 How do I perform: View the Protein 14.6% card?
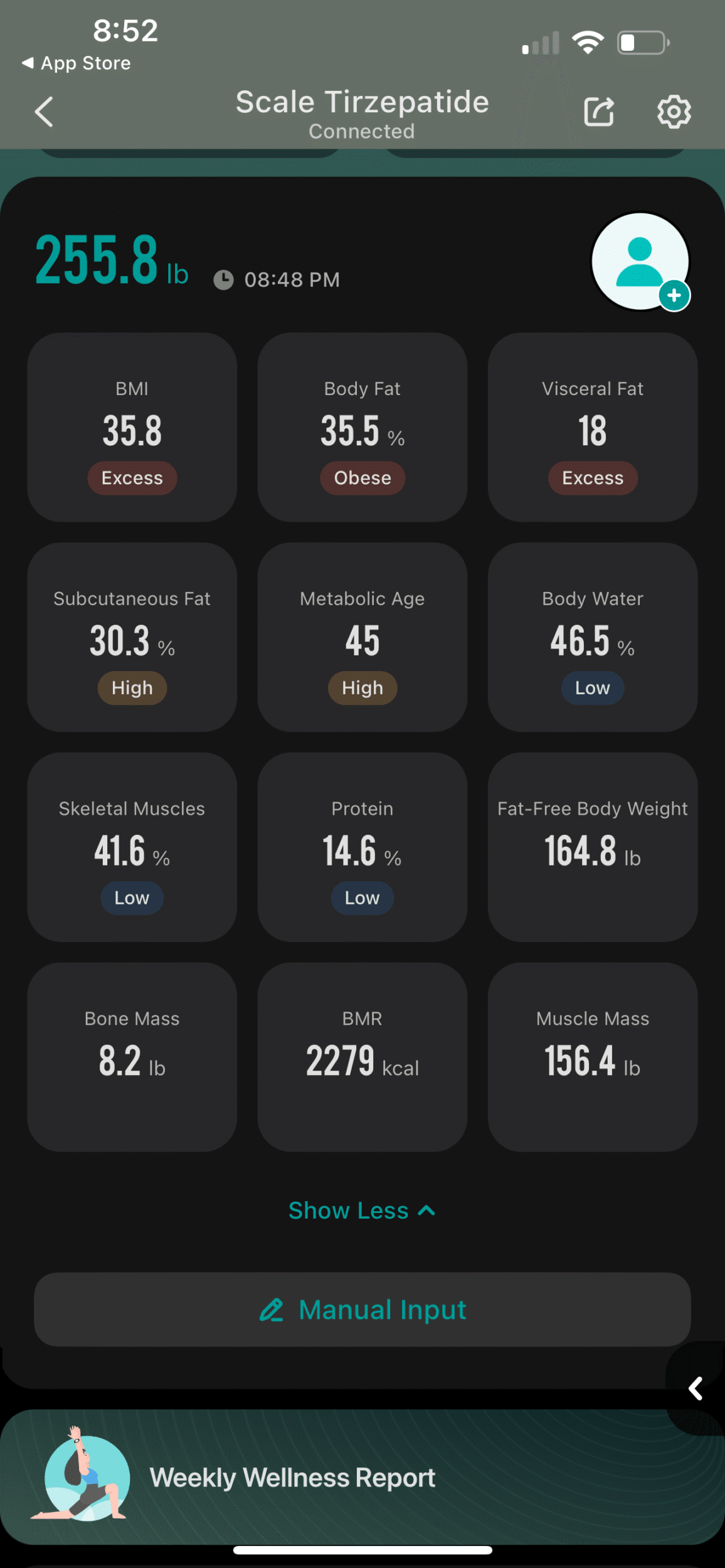[x=362, y=847]
